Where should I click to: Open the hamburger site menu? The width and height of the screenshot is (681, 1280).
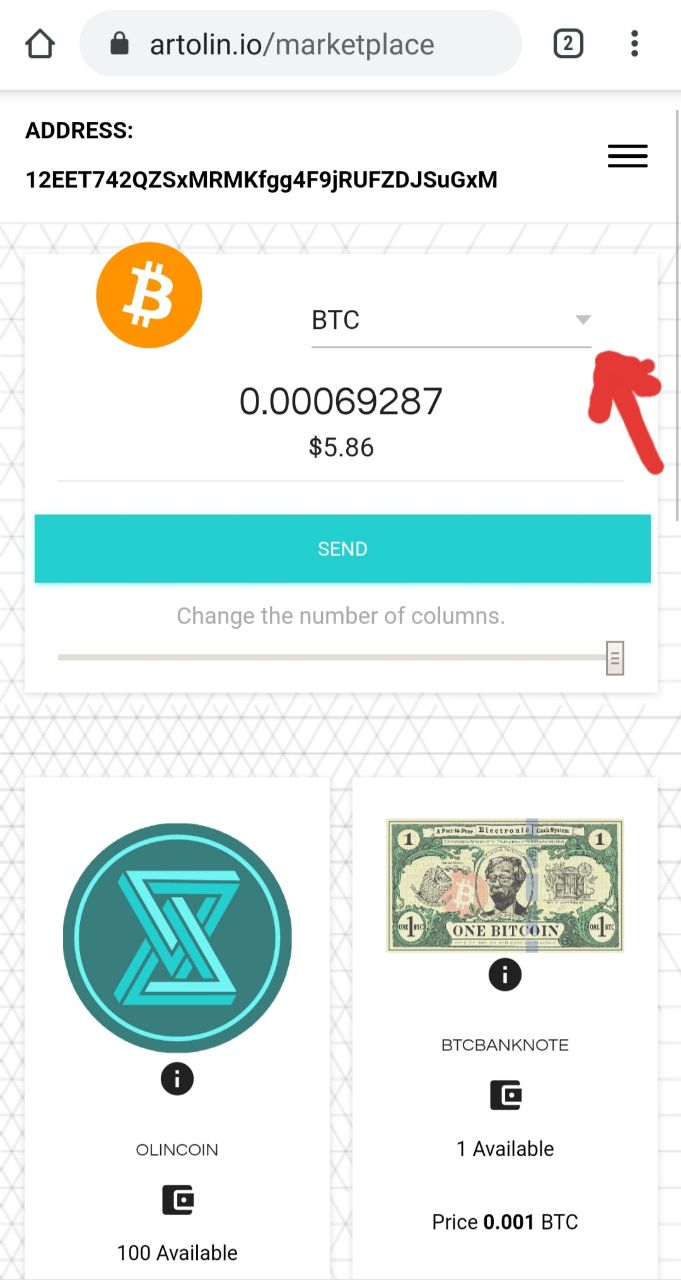pos(628,156)
